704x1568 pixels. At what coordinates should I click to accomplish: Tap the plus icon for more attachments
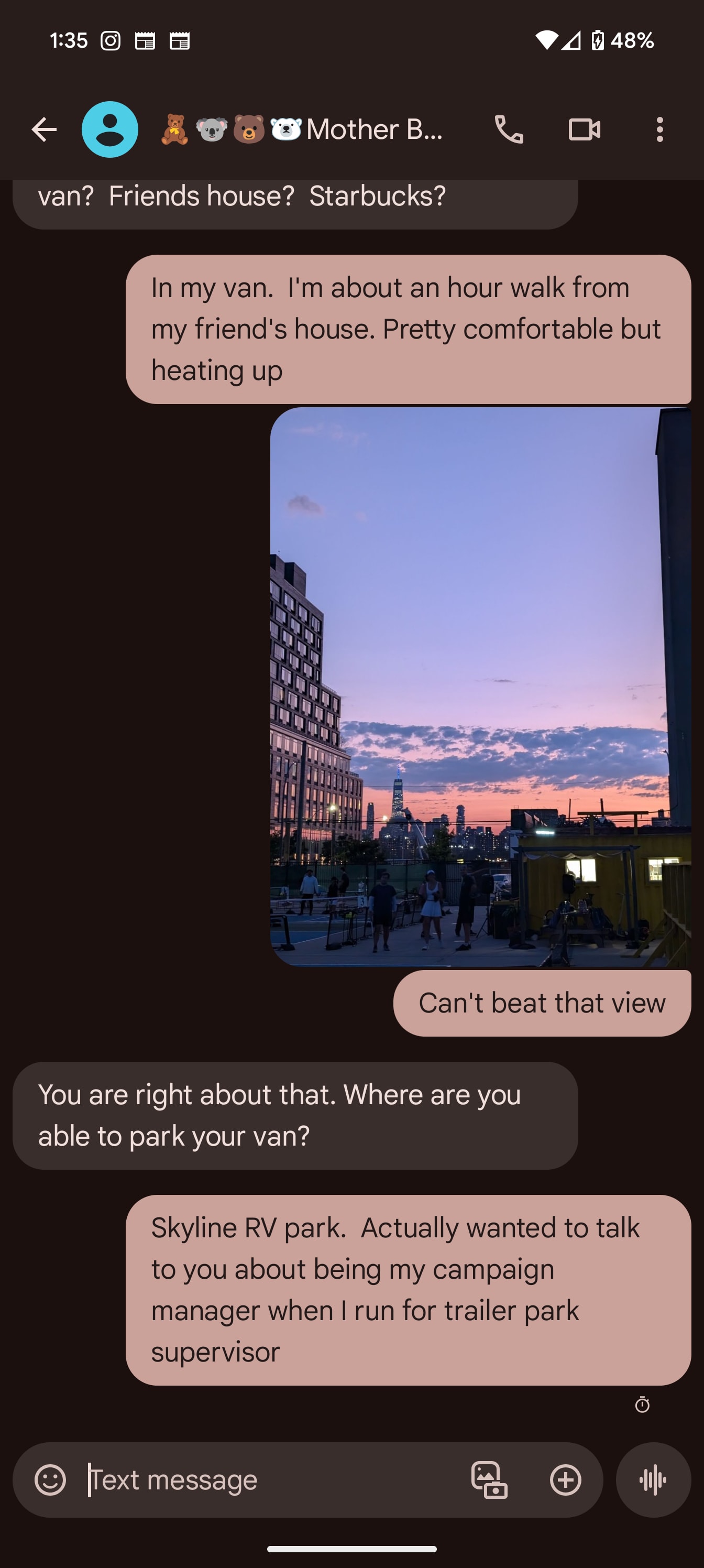[x=565, y=1480]
